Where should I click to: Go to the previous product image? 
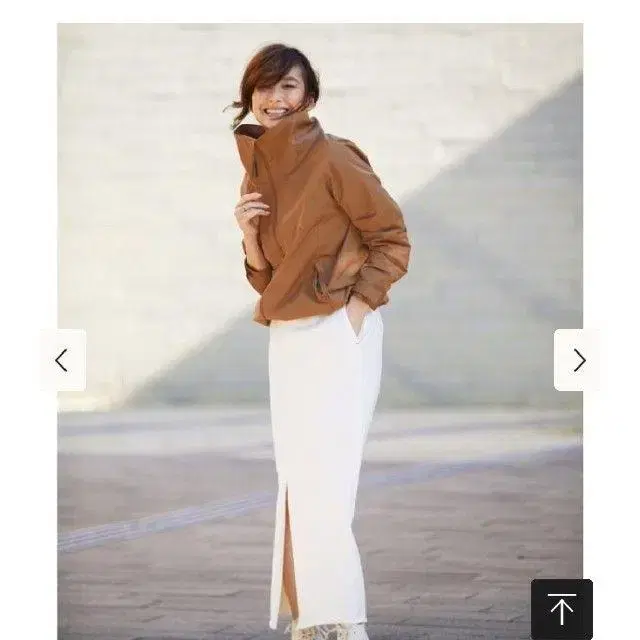(62, 360)
